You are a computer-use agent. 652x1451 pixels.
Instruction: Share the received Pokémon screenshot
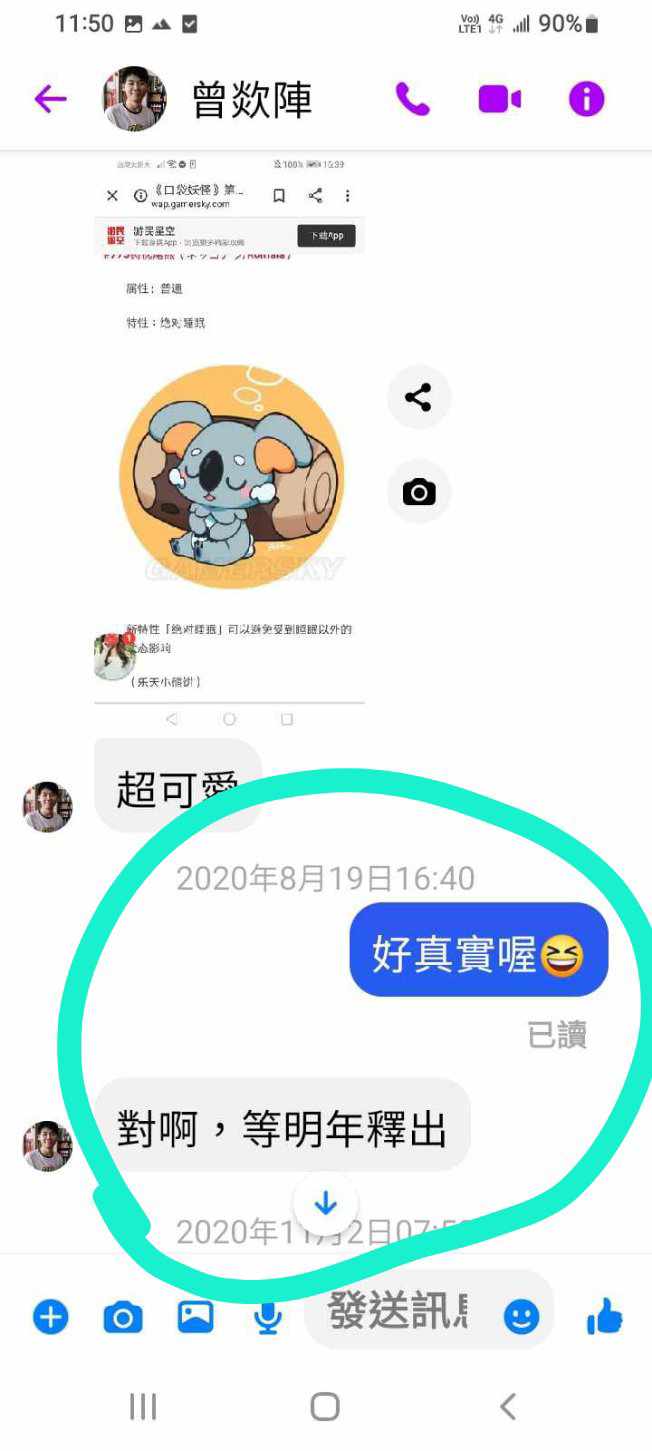pyautogui.click(x=418, y=397)
